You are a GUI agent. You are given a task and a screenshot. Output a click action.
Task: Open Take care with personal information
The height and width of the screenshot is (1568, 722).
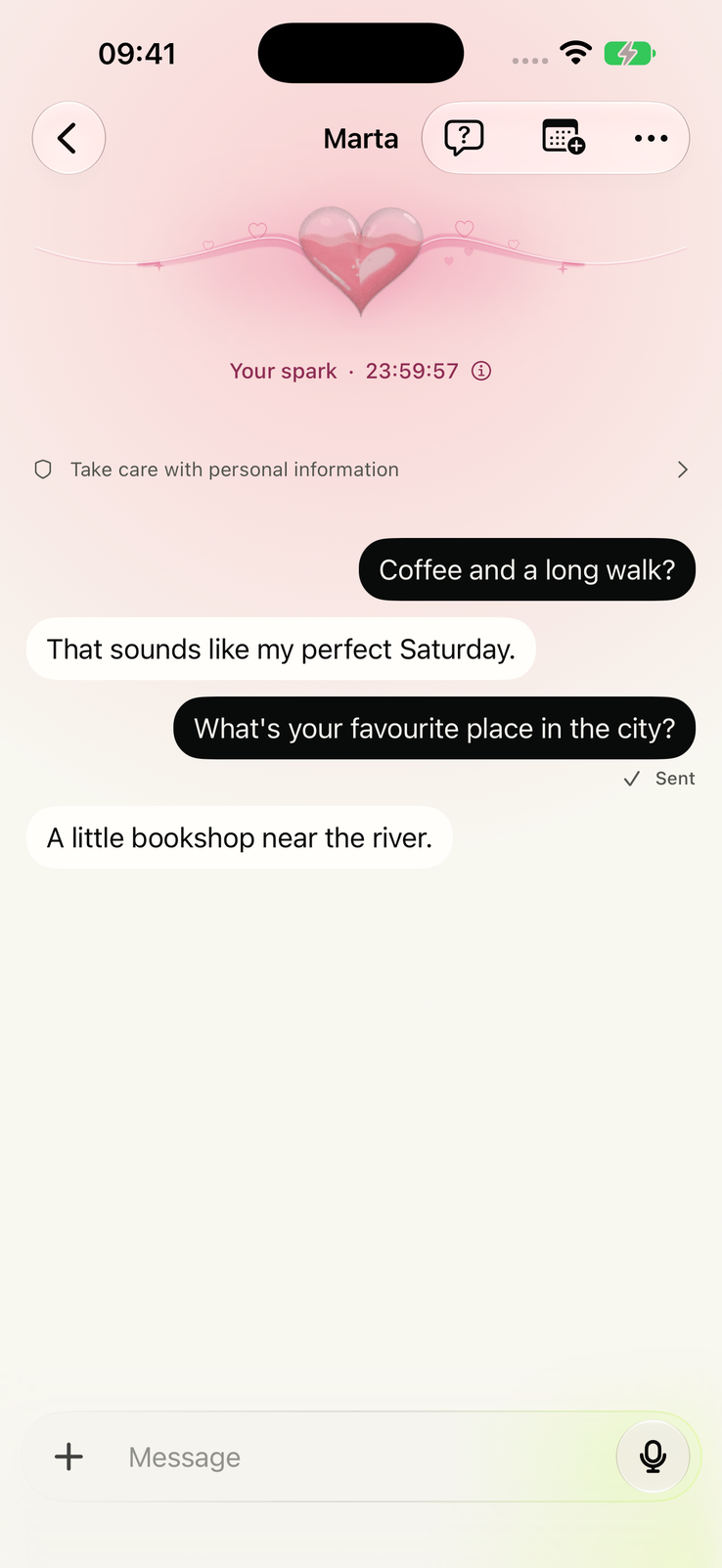[361, 470]
